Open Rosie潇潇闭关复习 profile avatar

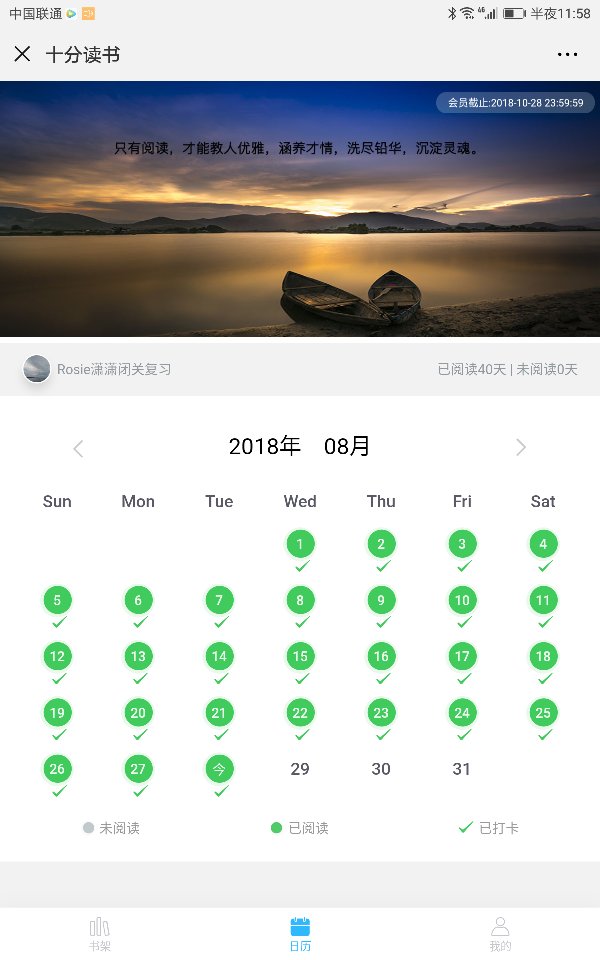[x=37, y=369]
